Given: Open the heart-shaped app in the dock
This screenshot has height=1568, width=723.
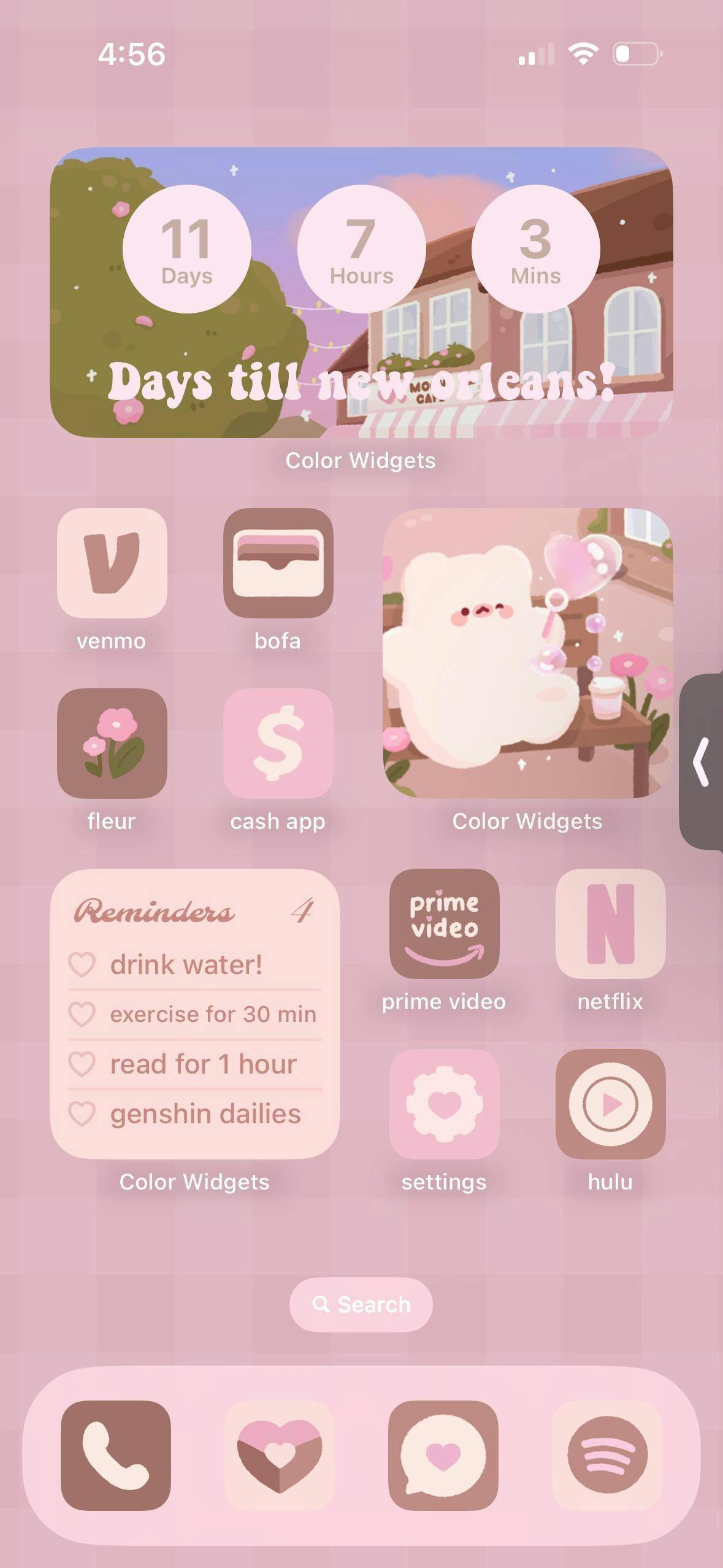Looking at the screenshot, I should point(279,1455).
